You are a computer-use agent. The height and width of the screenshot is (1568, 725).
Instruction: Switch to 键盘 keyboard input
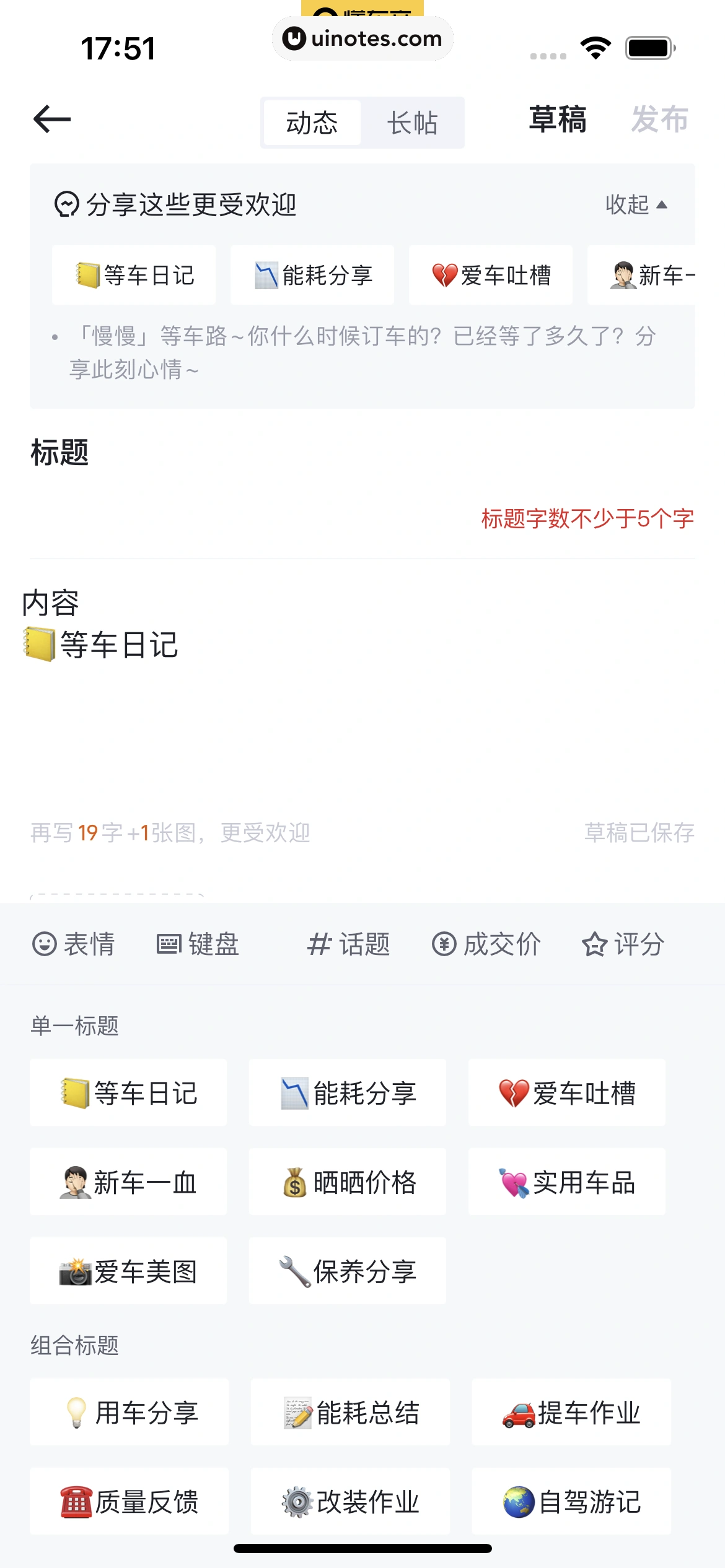[x=198, y=944]
